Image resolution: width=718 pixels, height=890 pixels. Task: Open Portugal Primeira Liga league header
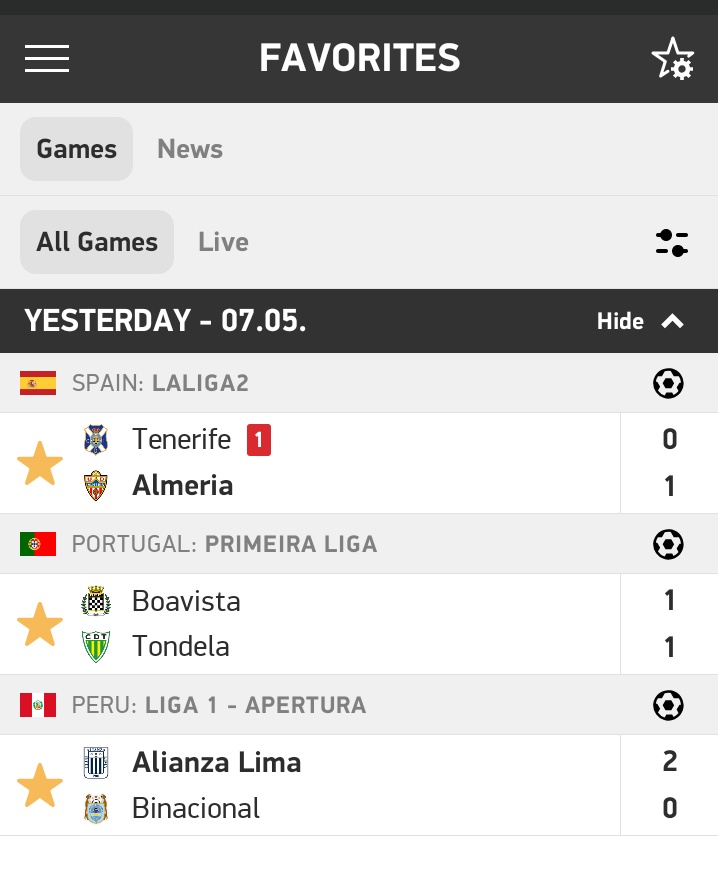coord(359,544)
